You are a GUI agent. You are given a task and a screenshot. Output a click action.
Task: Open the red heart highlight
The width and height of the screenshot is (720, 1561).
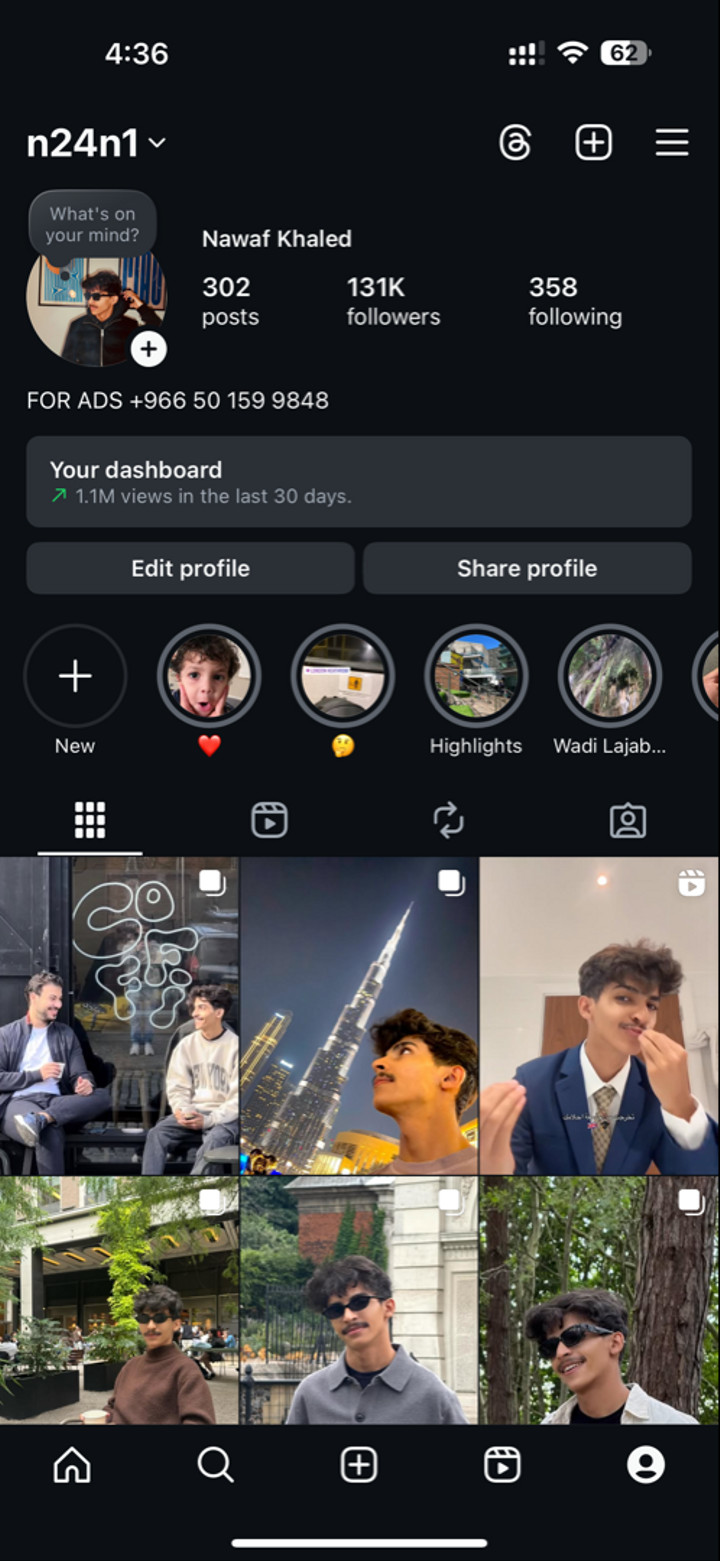point(209,690)
